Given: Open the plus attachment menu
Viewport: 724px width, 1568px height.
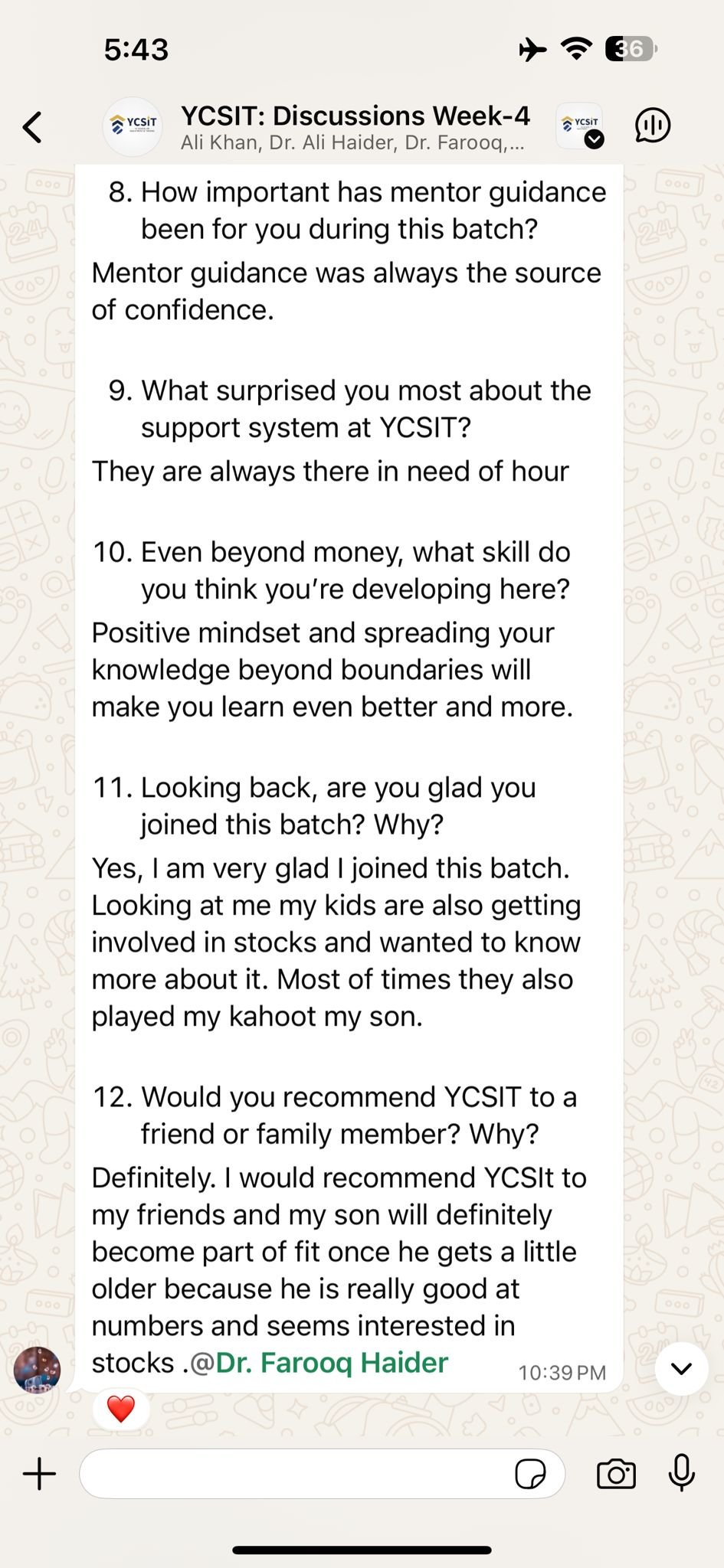Looking at the screenshot, I should (x=39, y=1474).
